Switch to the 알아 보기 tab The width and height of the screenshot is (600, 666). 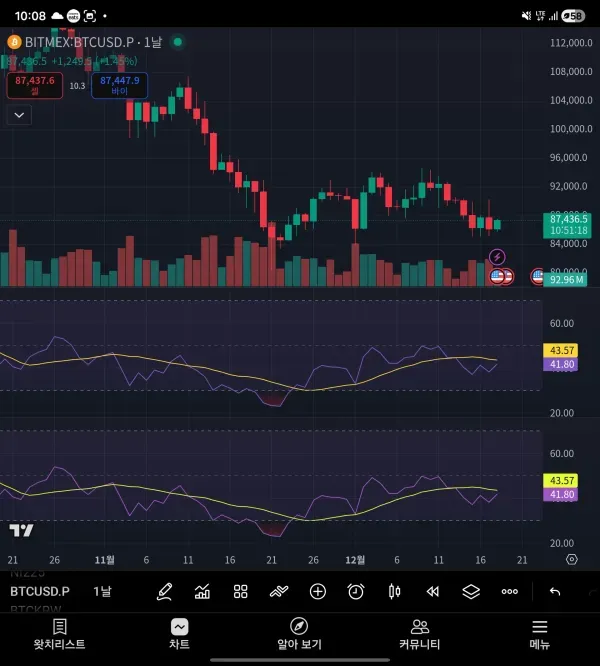[x=299, y=634]
